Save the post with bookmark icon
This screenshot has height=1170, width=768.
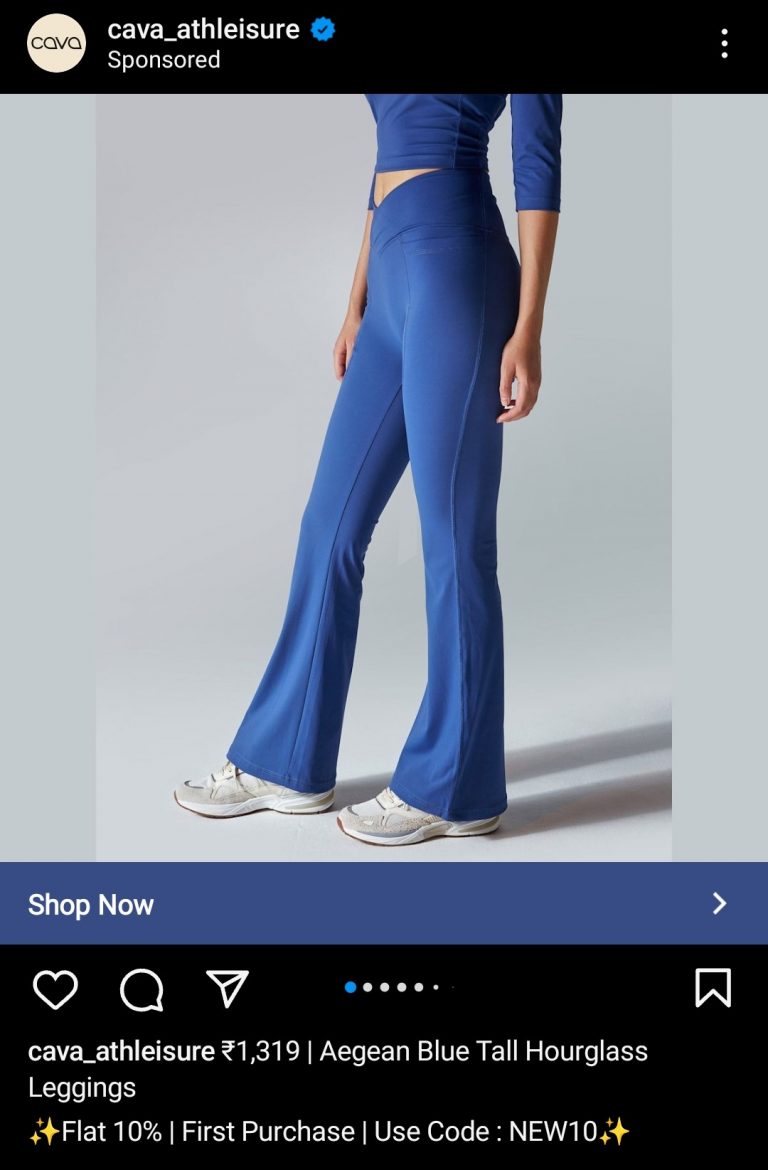click(713, 988)
